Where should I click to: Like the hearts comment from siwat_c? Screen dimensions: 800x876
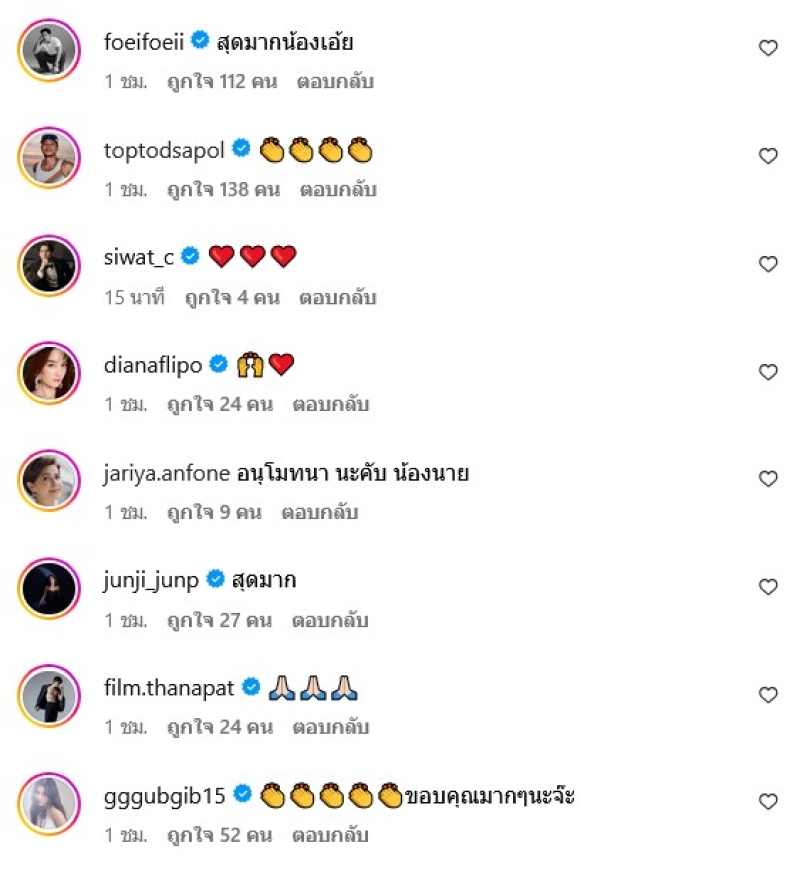point(768,264)
